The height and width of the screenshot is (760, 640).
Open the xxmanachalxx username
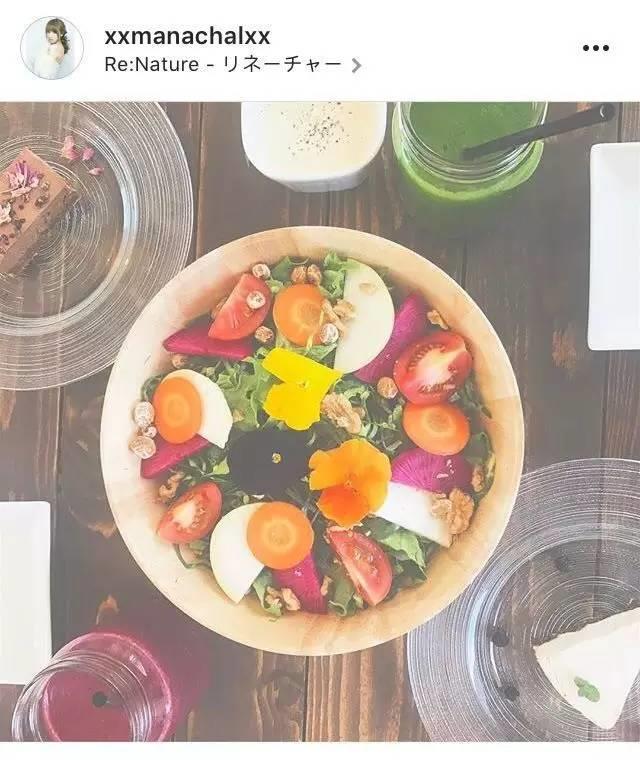187,36
